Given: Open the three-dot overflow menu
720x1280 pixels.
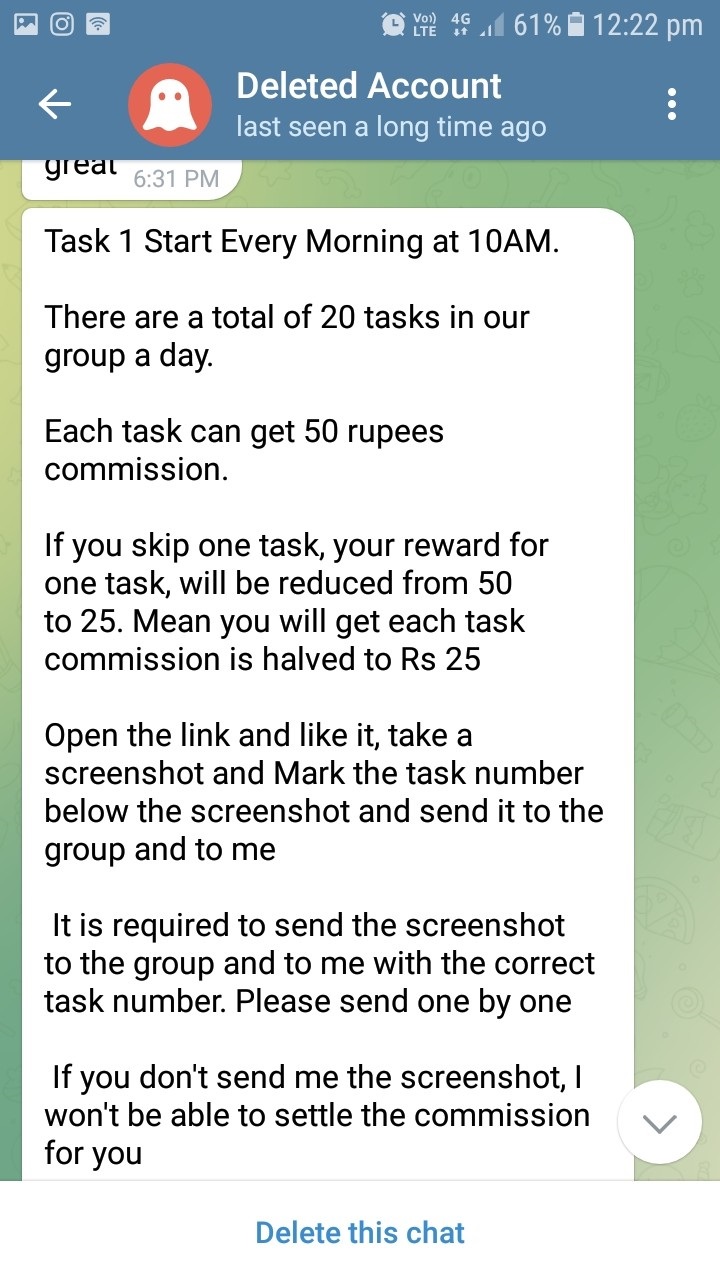Looking at the screenshot, I should pyautogui.click(x=671, y=103).
